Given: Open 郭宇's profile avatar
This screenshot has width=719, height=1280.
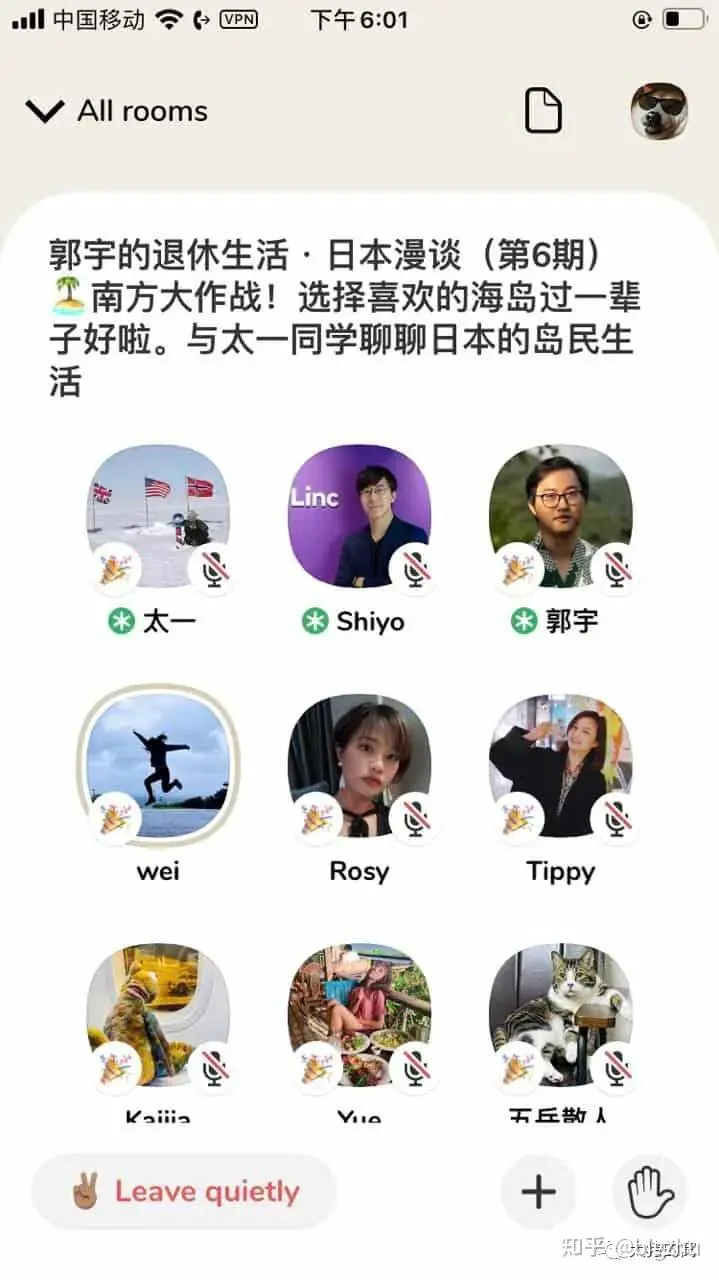Looking at the screenshot, I should pyautogui.click(x=561, y=516).
